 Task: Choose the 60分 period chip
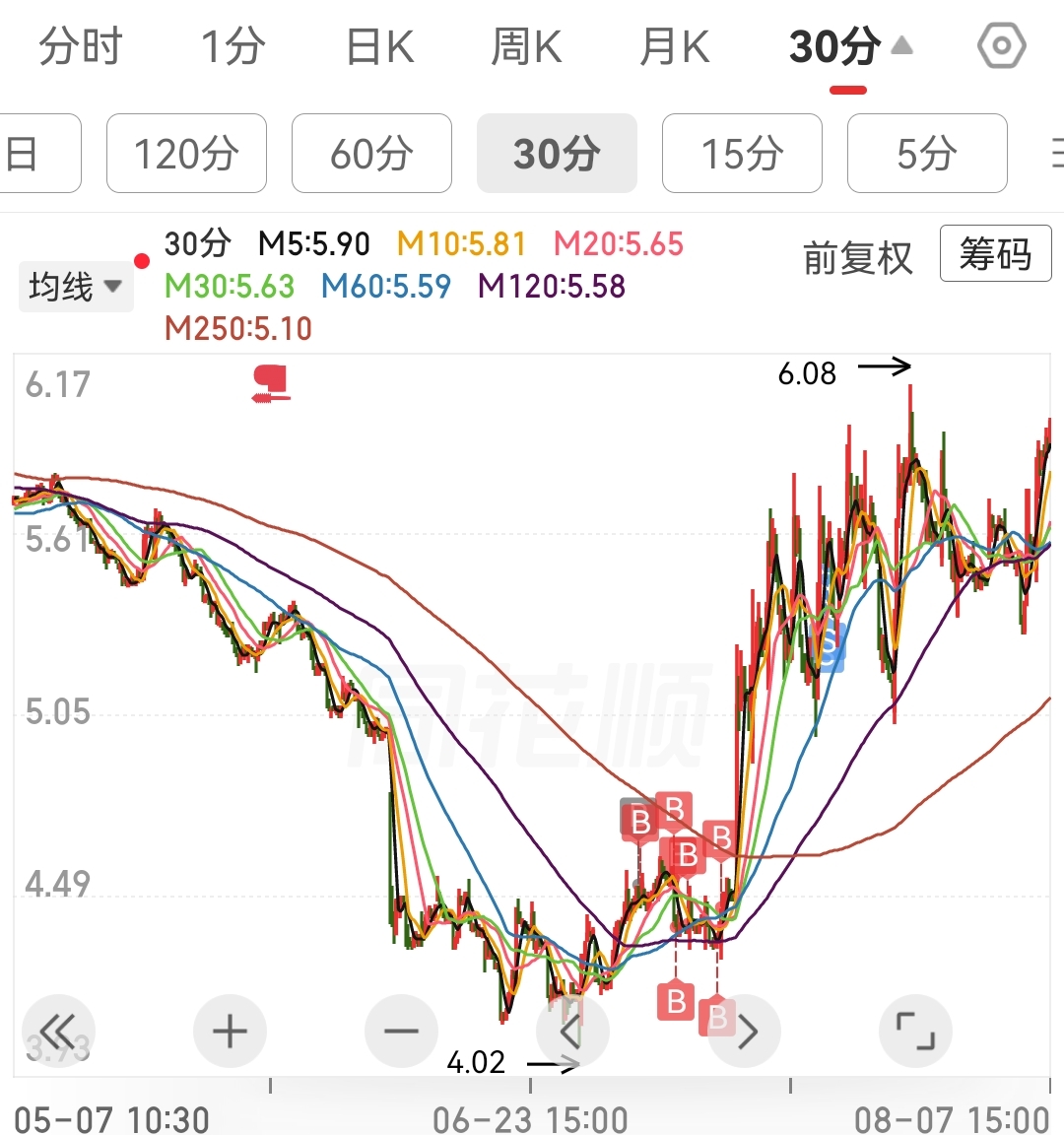click(x=372, y=154)
